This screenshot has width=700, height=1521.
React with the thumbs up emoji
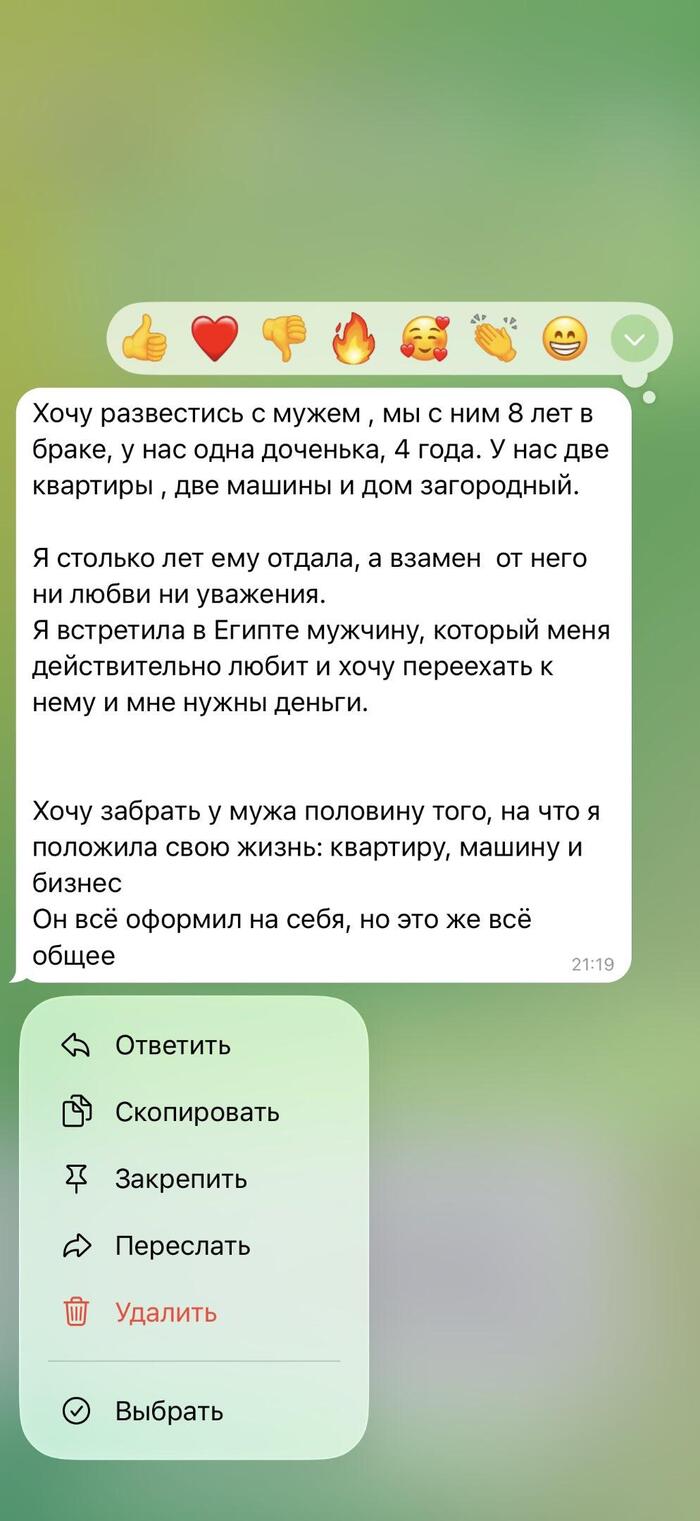[x=144, y=339]
